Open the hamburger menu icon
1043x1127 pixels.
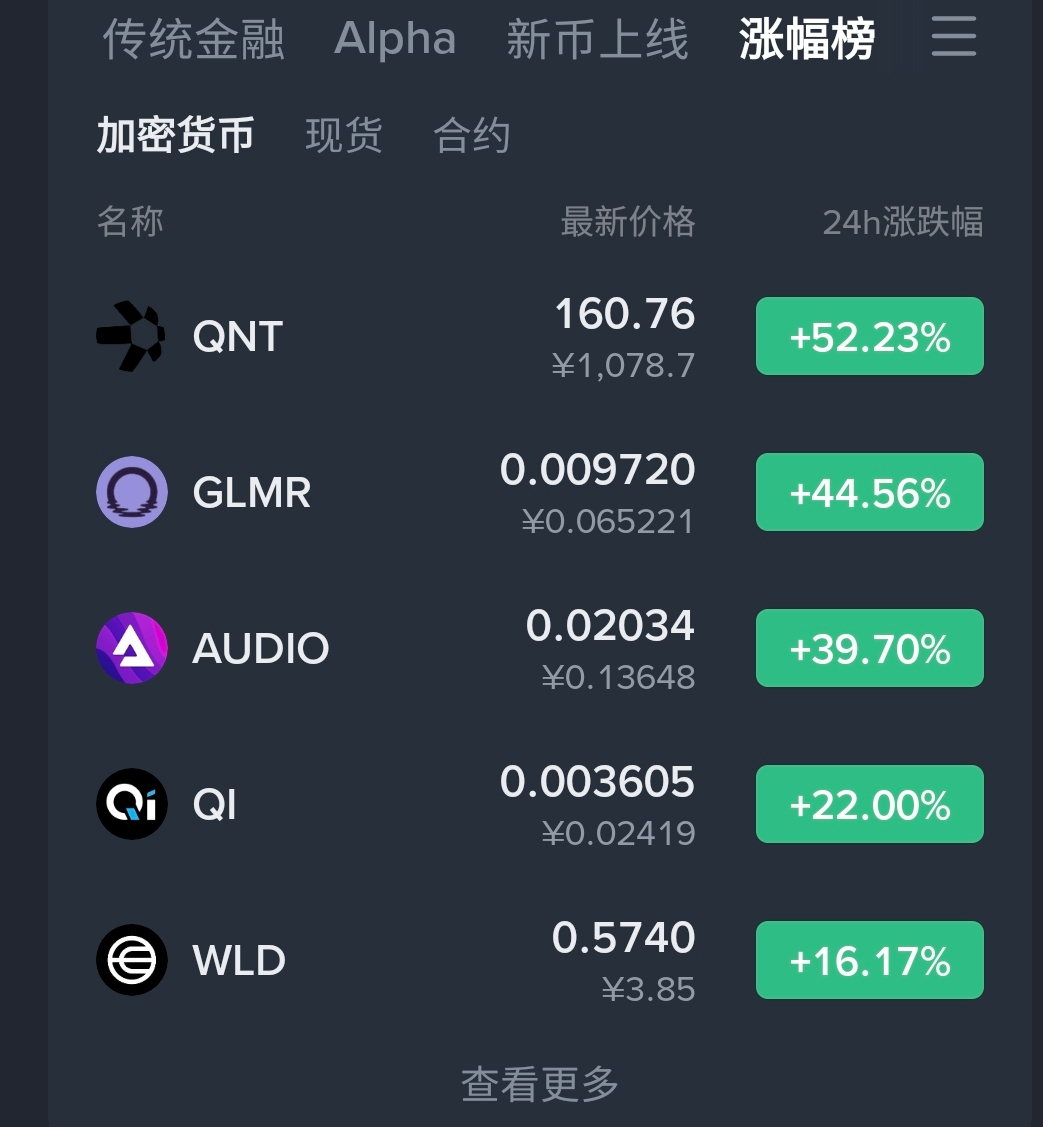click(x=954, y=37)
